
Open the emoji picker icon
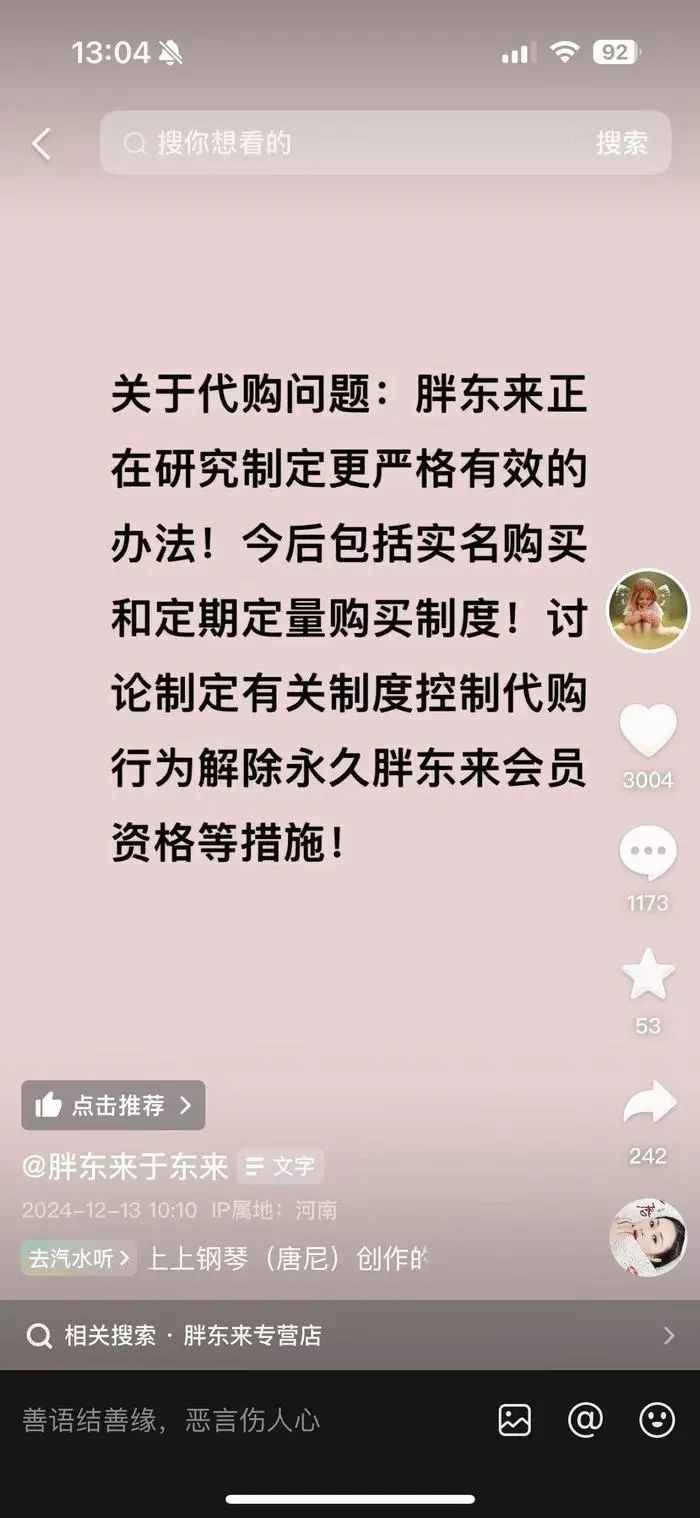pos(656,1420)
